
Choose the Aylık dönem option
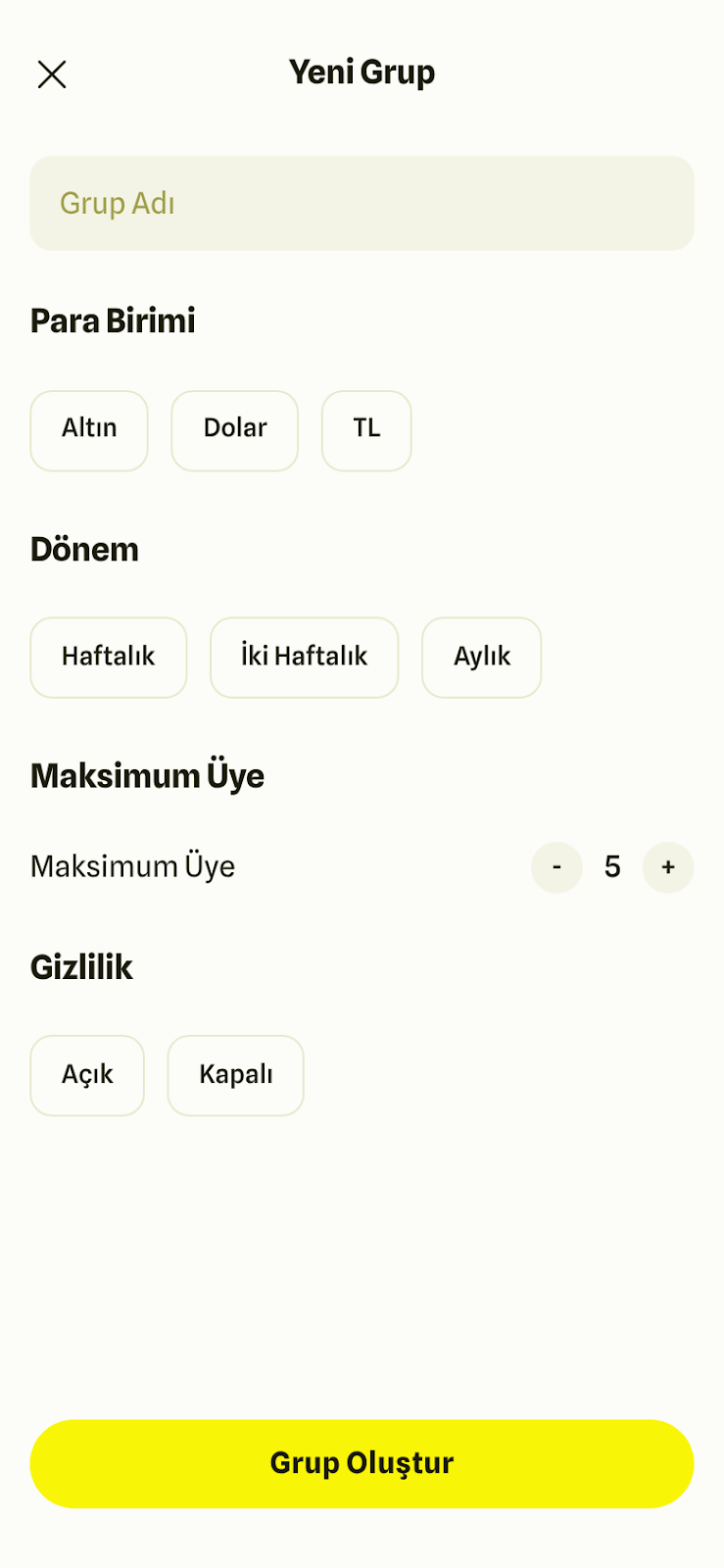click(x=481, y=658)
